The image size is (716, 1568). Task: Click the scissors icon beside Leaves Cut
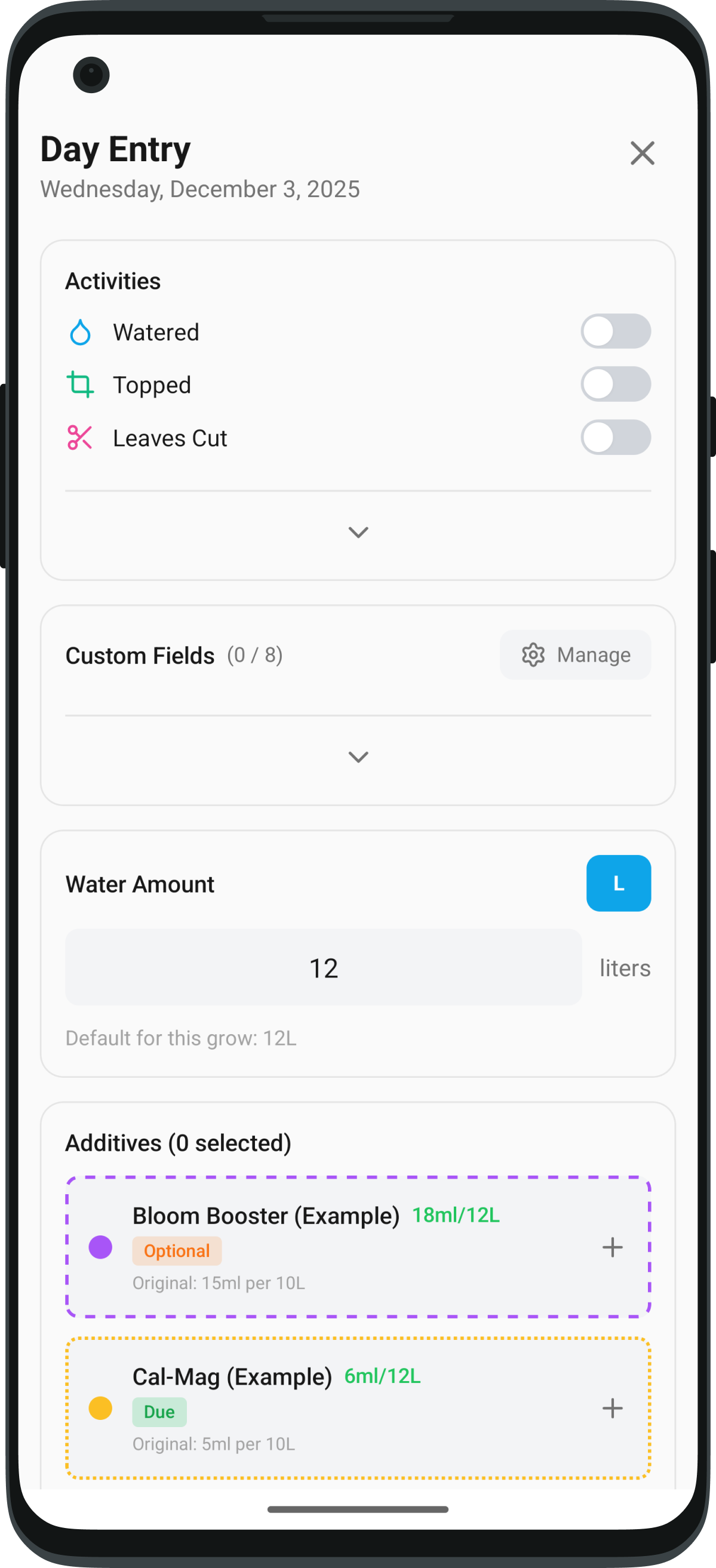coord(80,437)
